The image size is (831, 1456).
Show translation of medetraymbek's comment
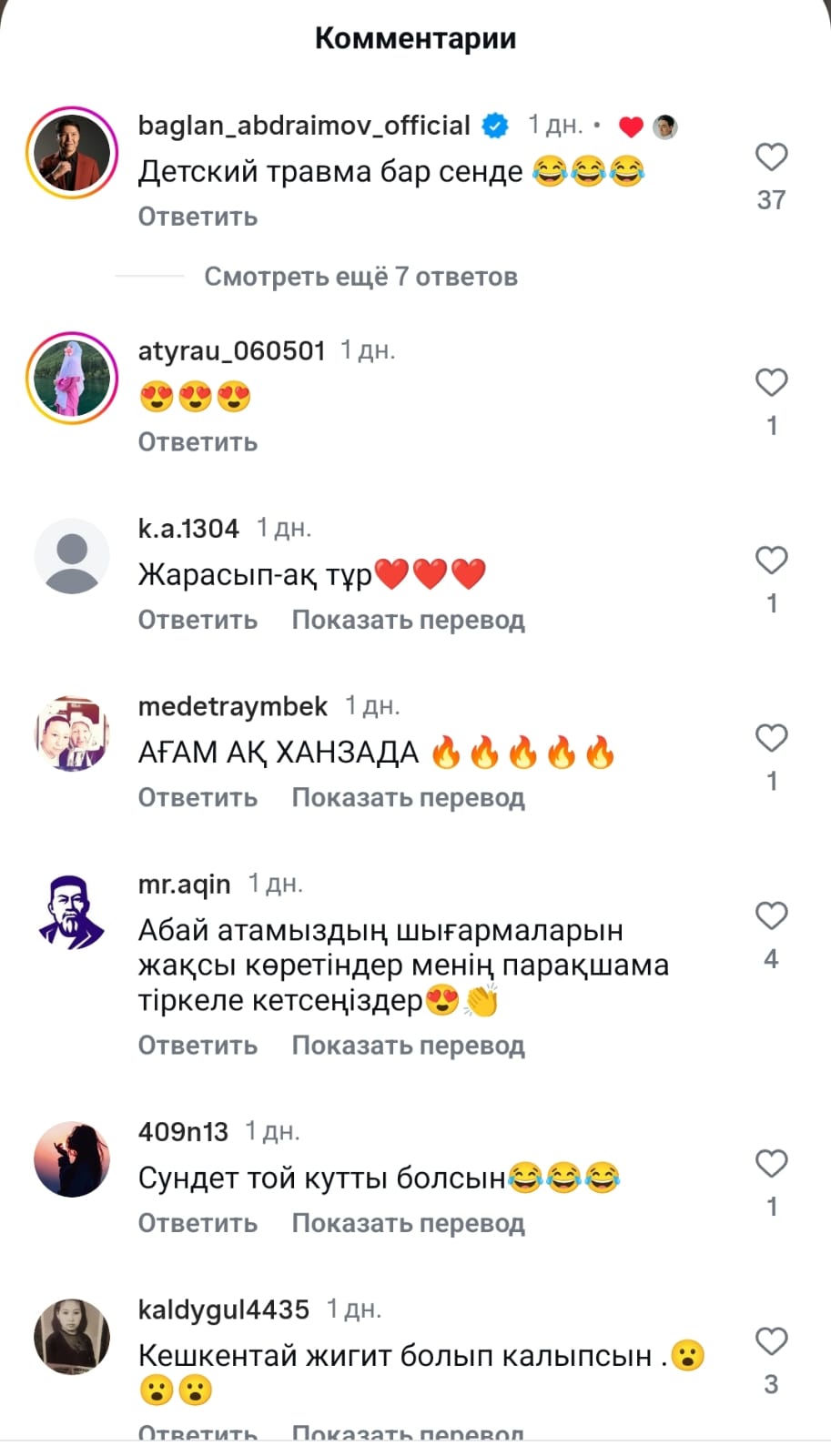408,797
